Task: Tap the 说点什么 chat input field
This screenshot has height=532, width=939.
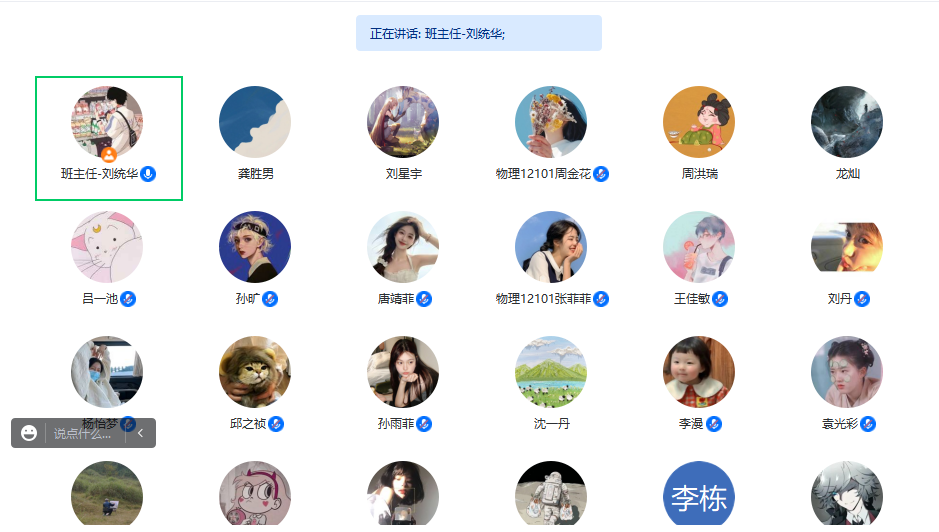Action: 83,433
